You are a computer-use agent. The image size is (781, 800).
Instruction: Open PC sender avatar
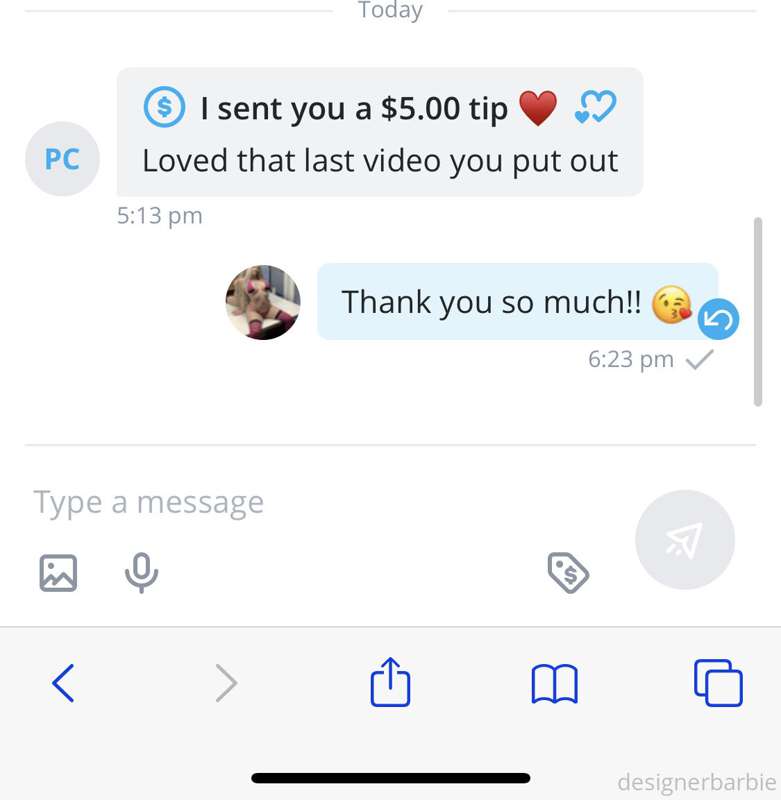(62, 159)
